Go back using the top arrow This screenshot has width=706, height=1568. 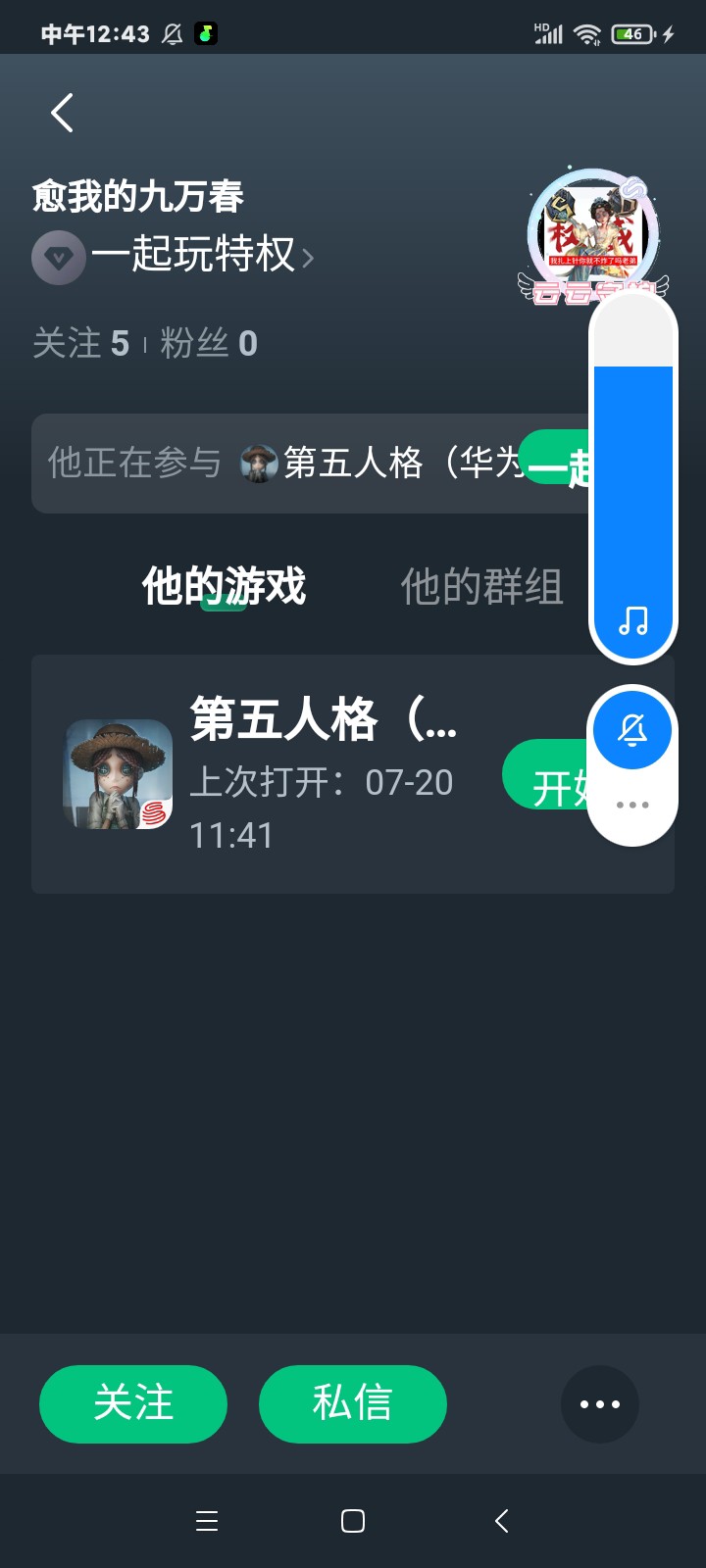[63, 113]
